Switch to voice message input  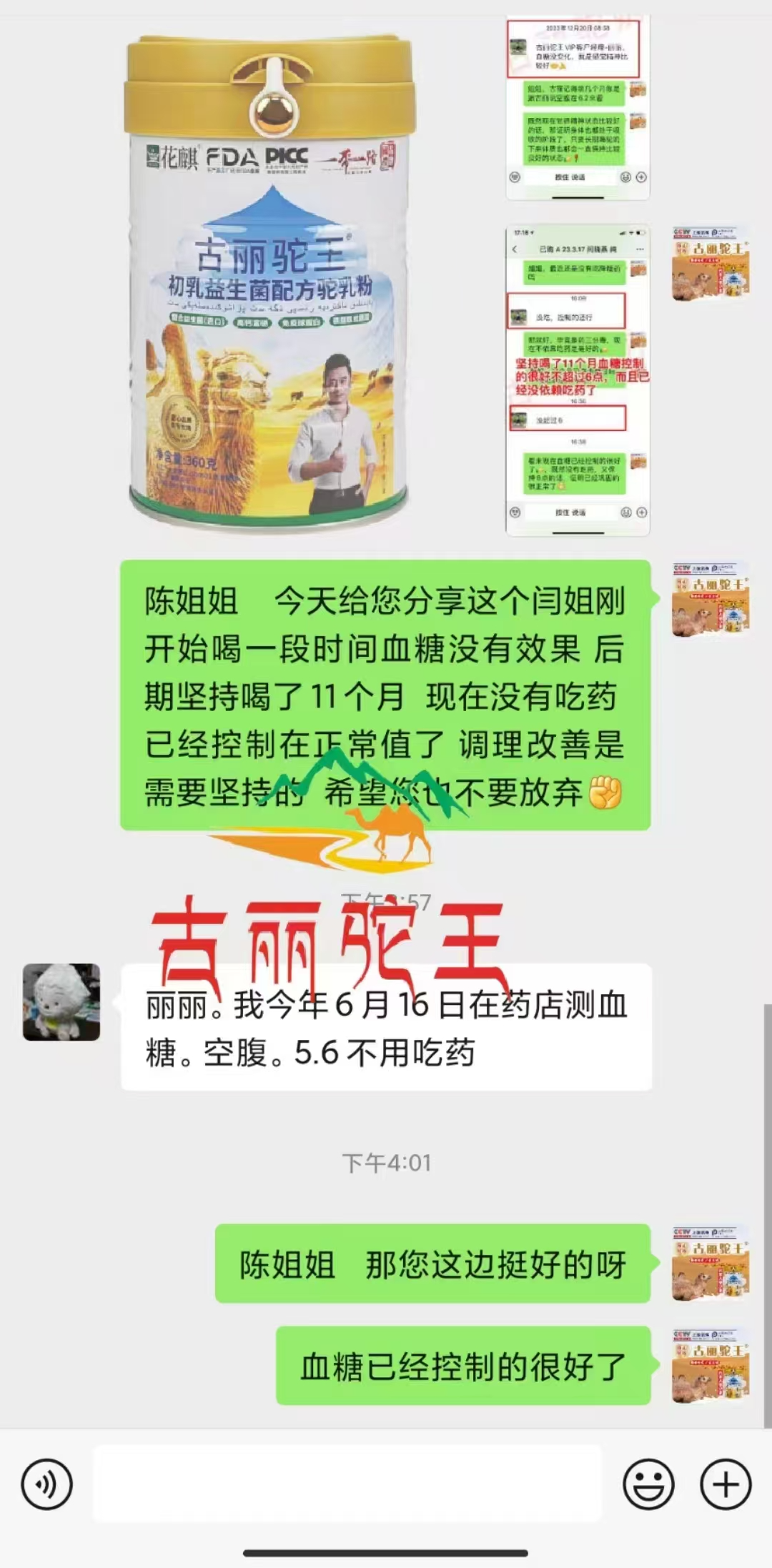click(47, 1484)
